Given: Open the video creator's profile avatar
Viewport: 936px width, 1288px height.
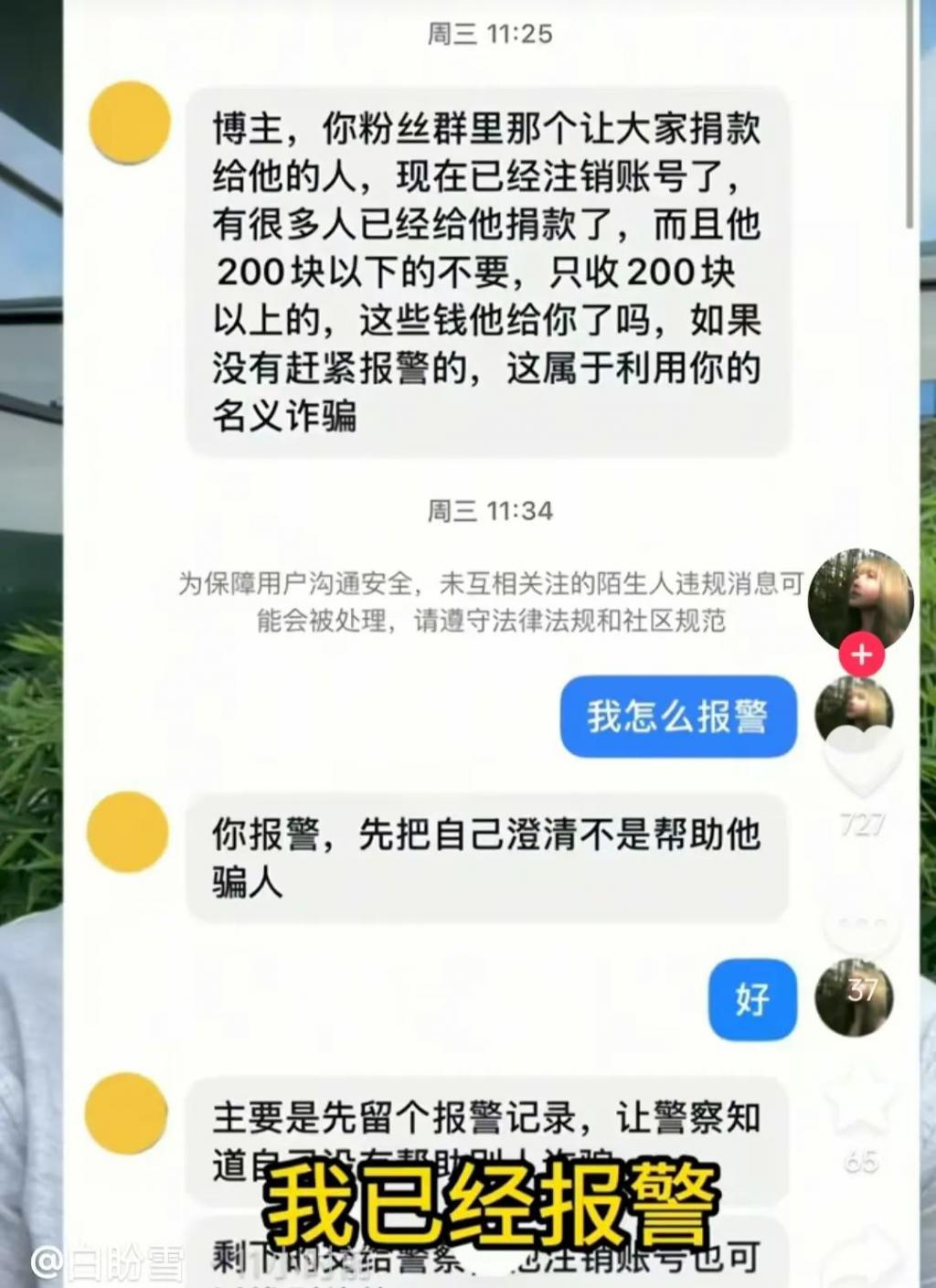Looking at the screenshot, I should click(x=860, y=599).
